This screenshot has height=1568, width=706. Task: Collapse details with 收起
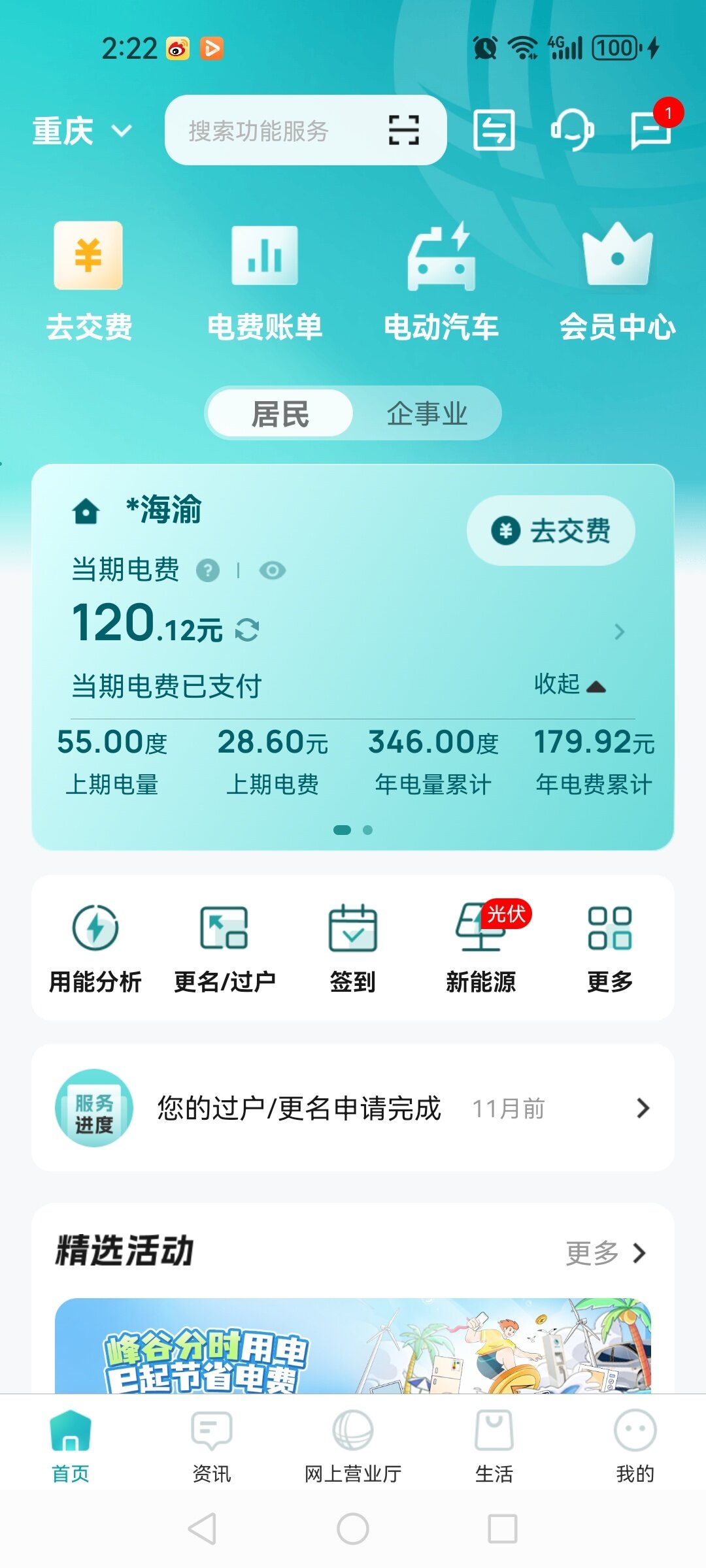tap(569, 685)
